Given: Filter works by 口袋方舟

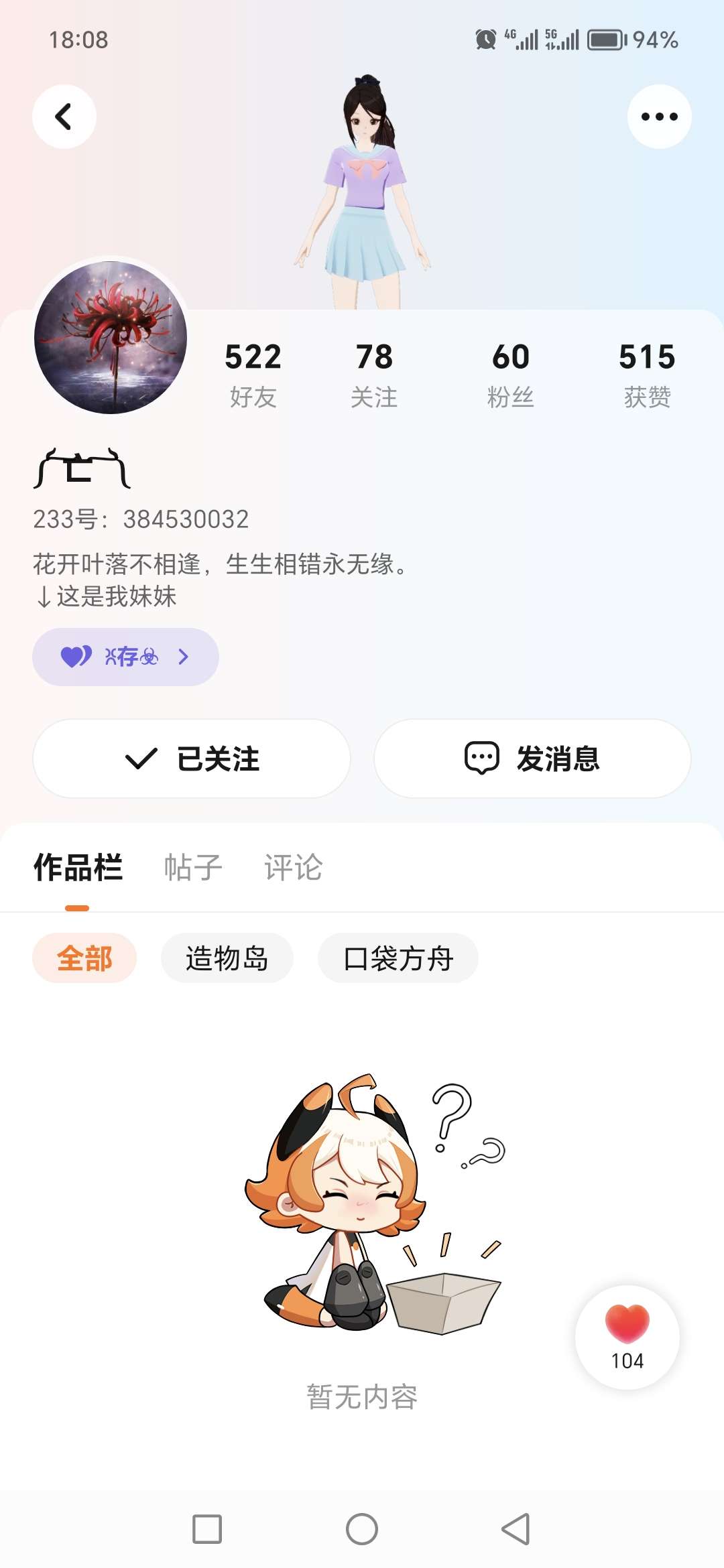Looking at the screenshot, I should [x=398, y=958].
